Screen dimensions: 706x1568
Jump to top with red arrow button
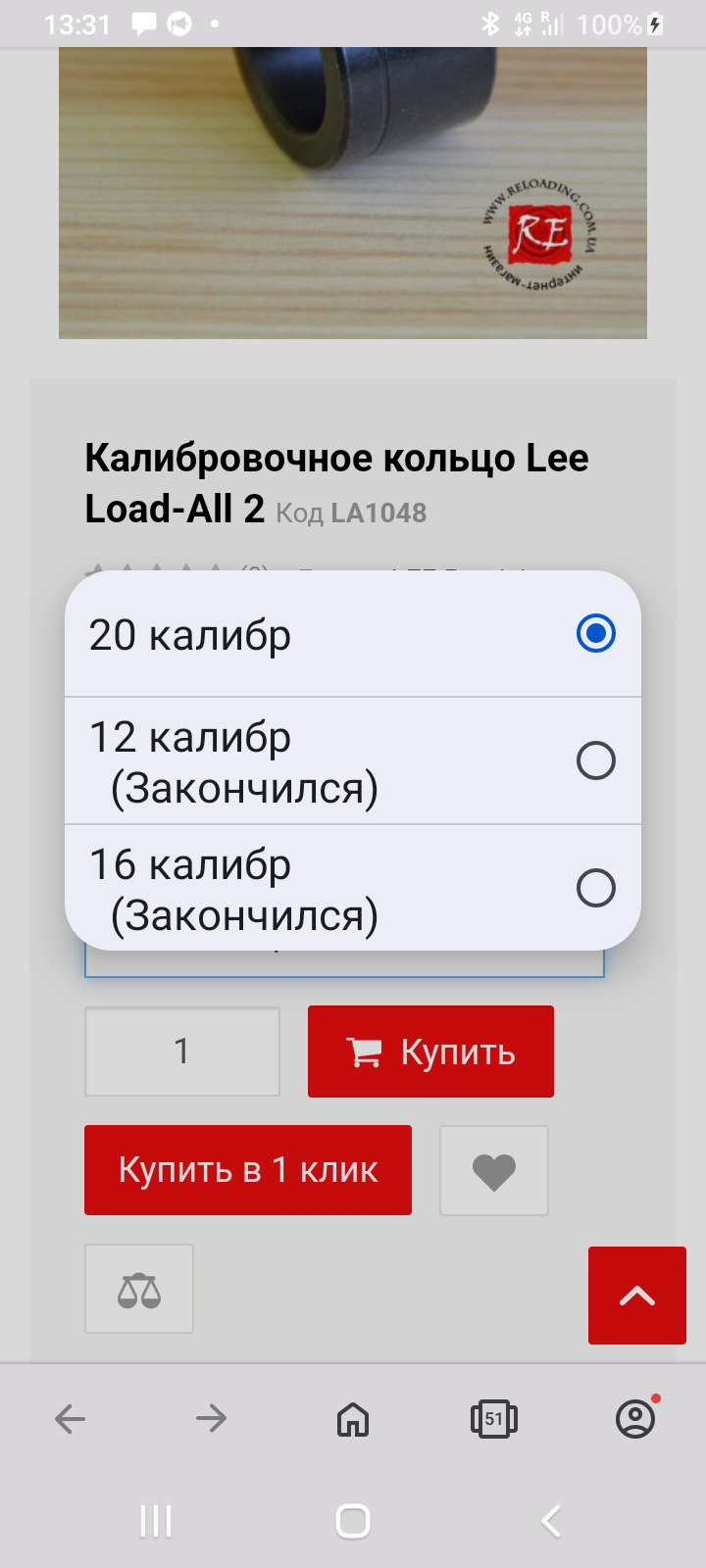[x=637, y=1296]
